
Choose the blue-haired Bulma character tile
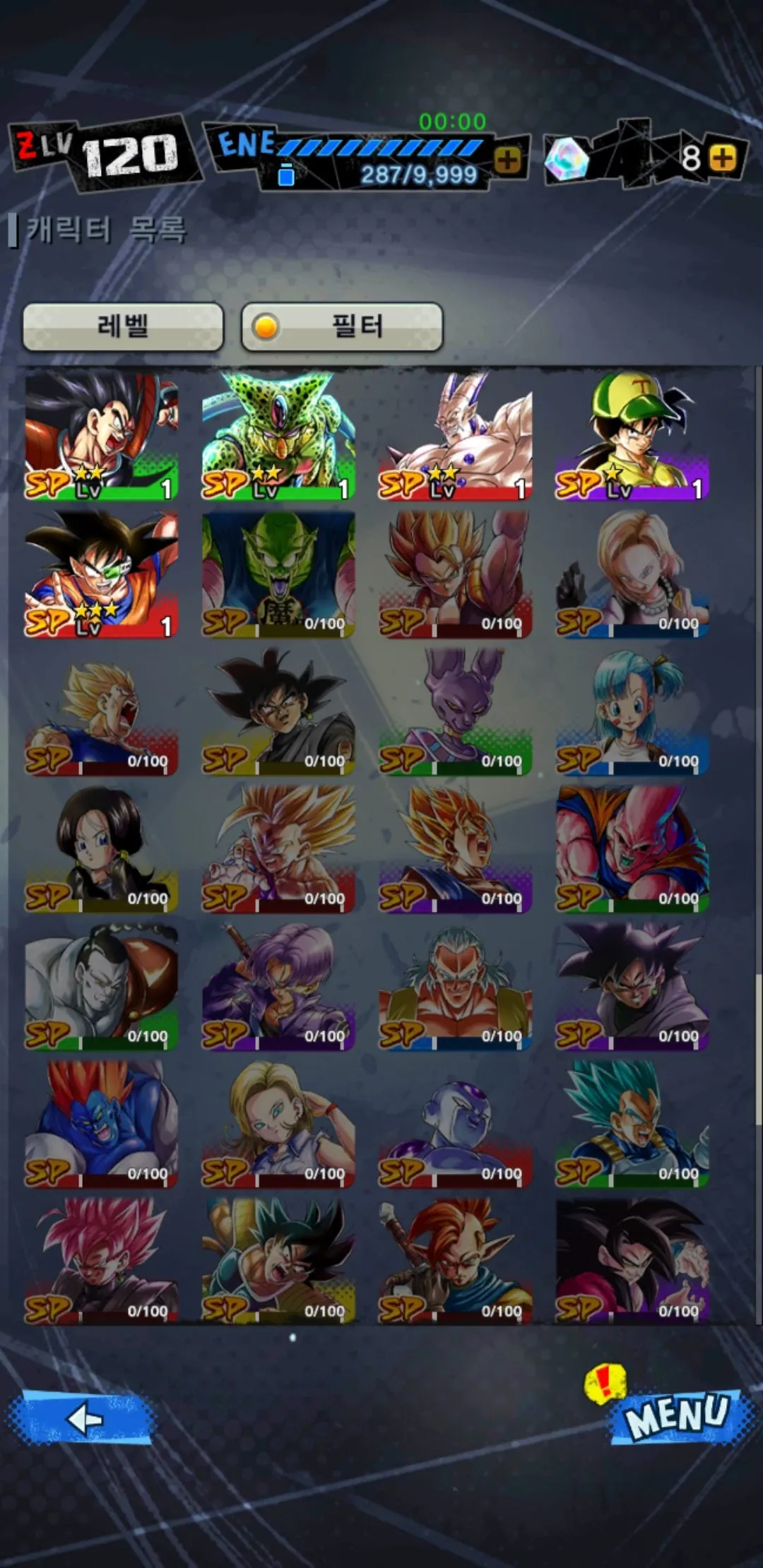tap(632, 711)
